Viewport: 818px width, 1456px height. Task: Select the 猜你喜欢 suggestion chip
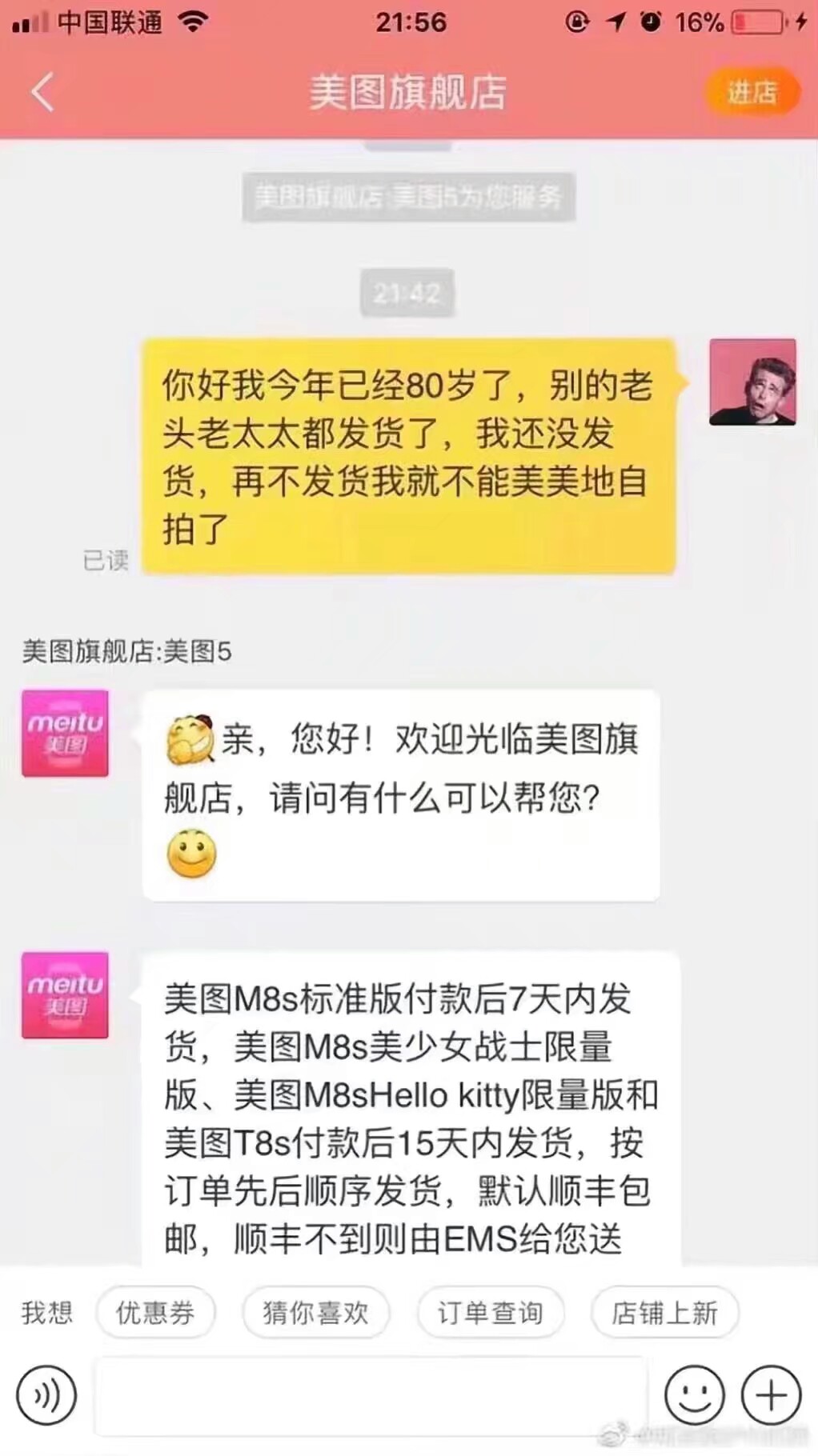315,1312
